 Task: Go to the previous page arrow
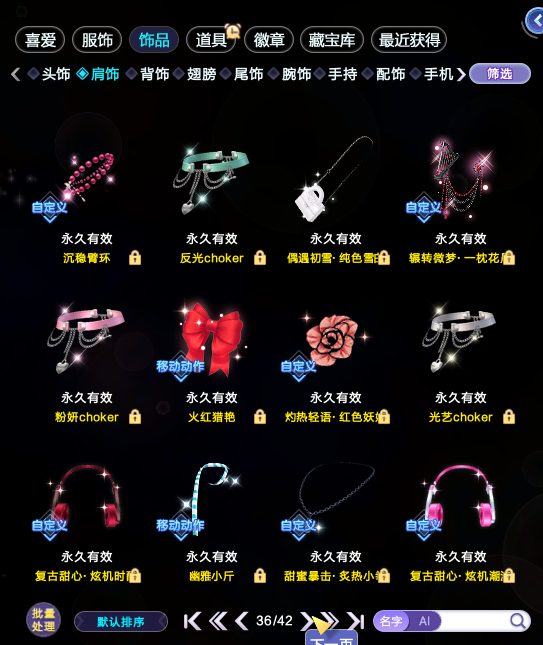241,621
